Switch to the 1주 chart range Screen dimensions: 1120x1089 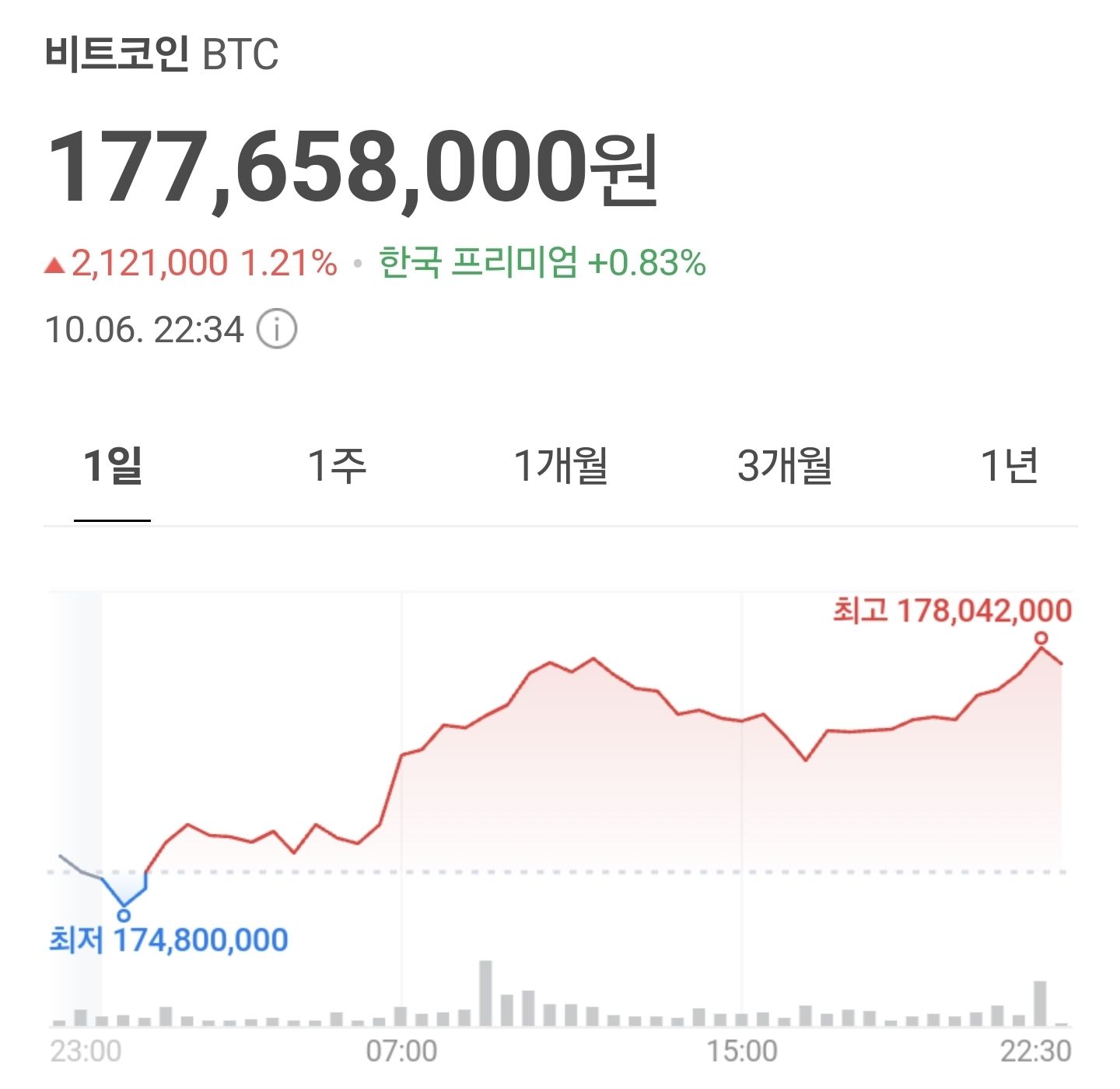click(337, 466)
